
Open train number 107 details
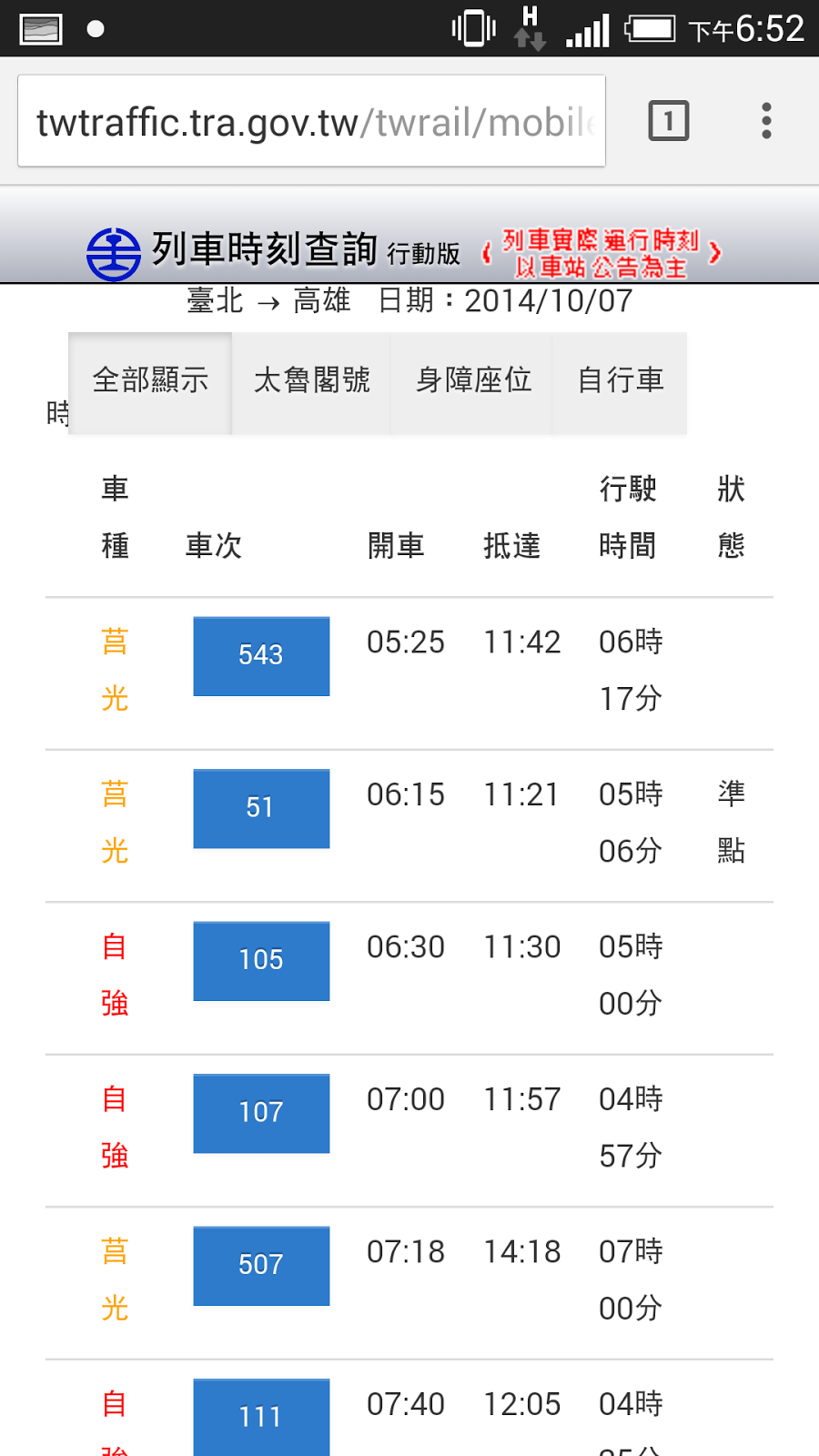[261, 1114]
